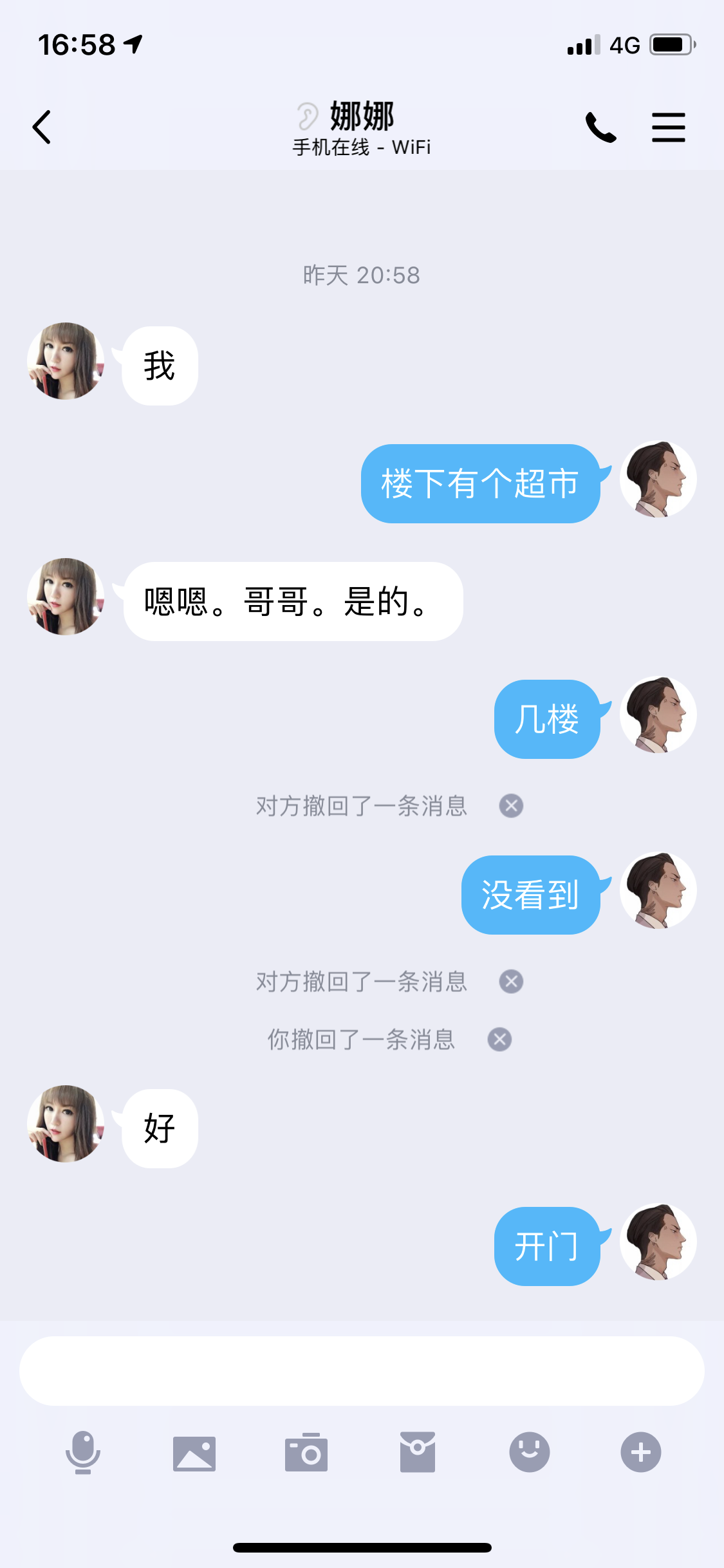Dismiss the second recalled message notice

click(510, 980)
